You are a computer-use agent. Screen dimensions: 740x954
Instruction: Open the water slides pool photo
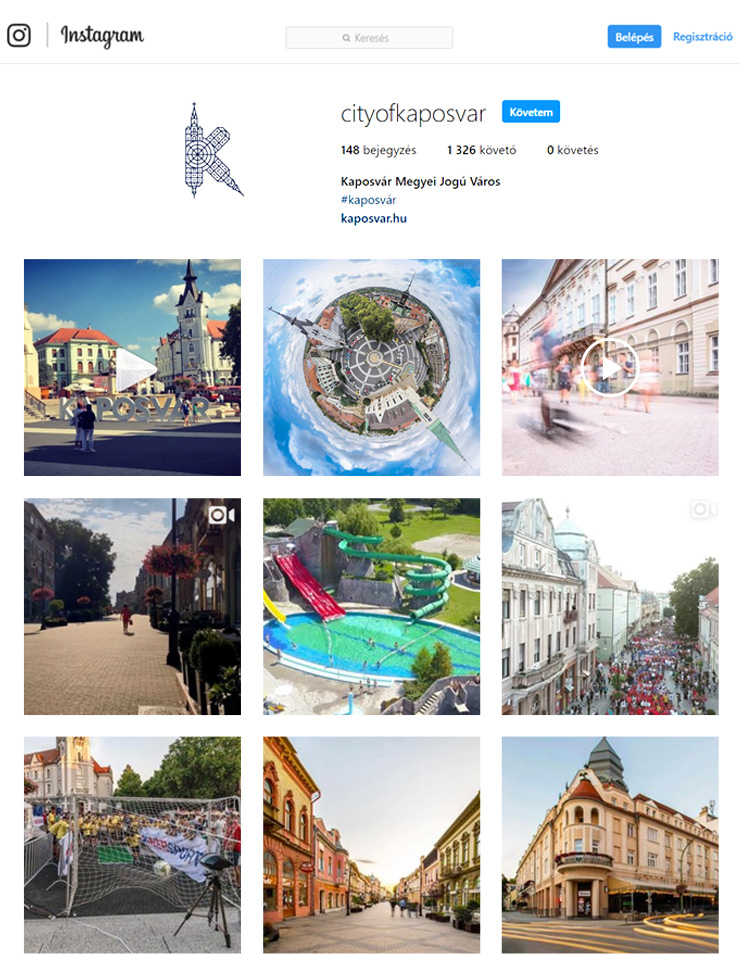371,606
